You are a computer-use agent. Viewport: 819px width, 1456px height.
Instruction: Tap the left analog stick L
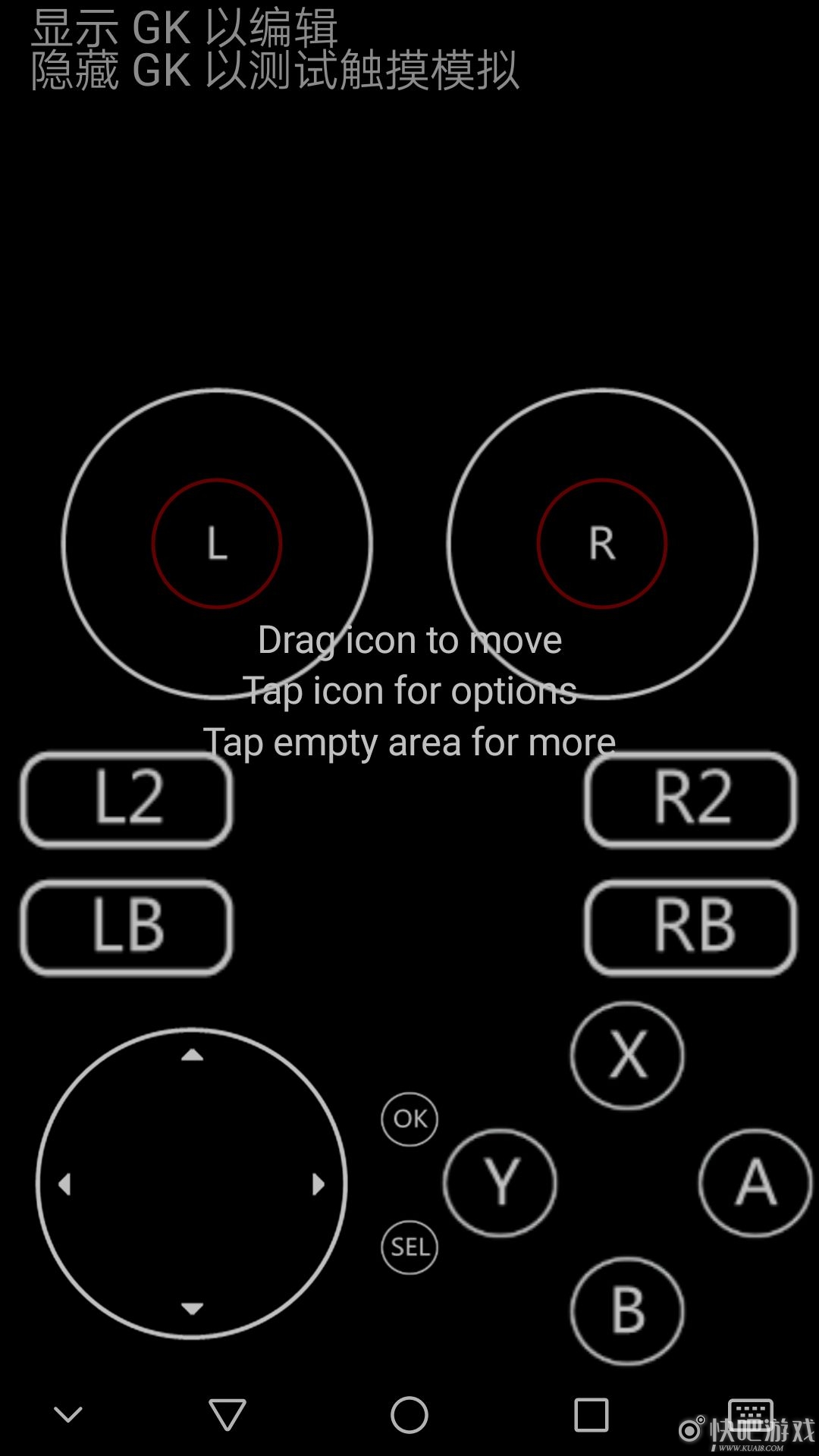[x=217, y=544]
